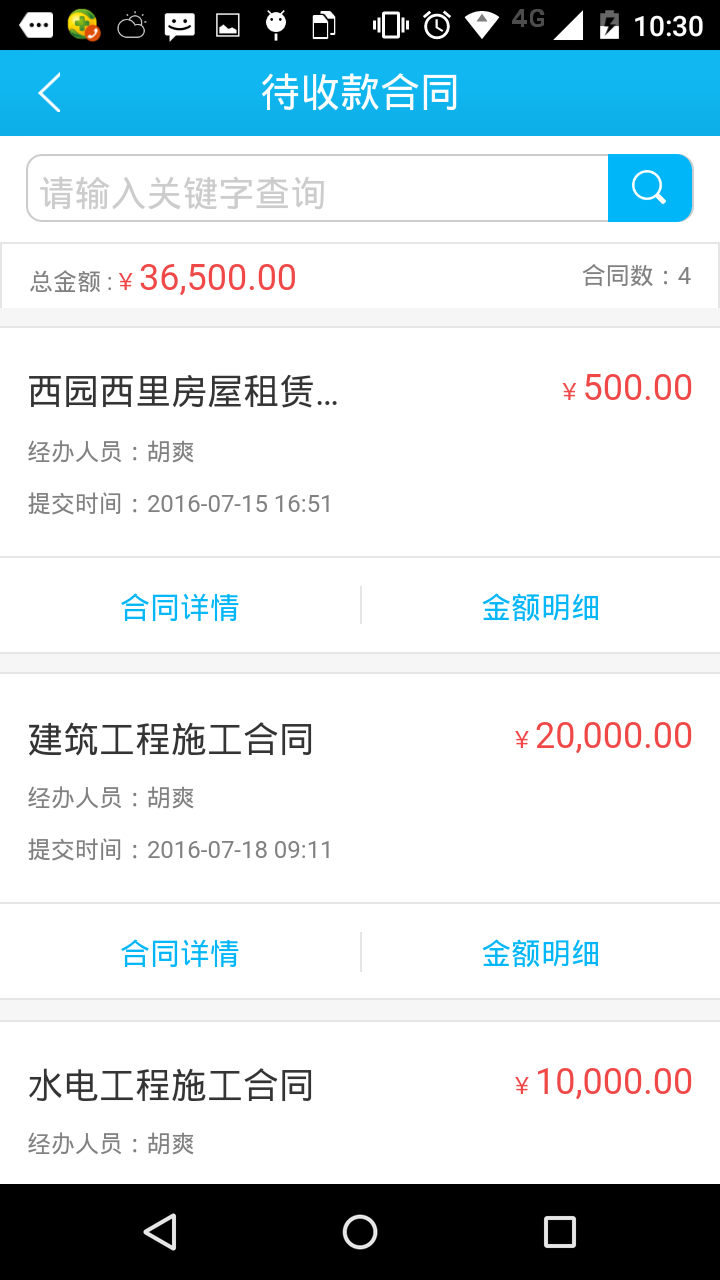Open recent apps with the square button
Image resolution: width=720 pixels, height=1280 pixels.
pos(559,1232)
